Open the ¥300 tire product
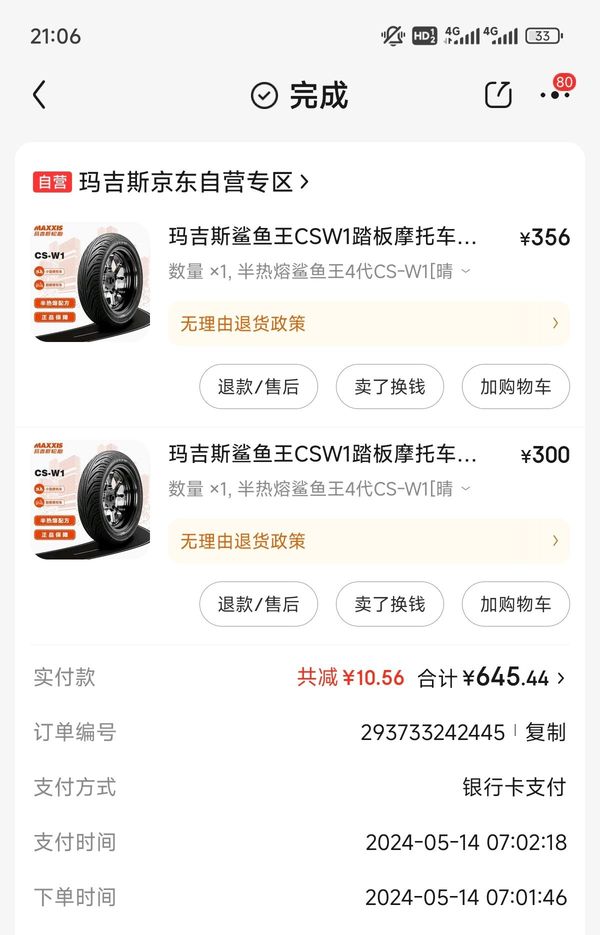 tap(322, 455)
